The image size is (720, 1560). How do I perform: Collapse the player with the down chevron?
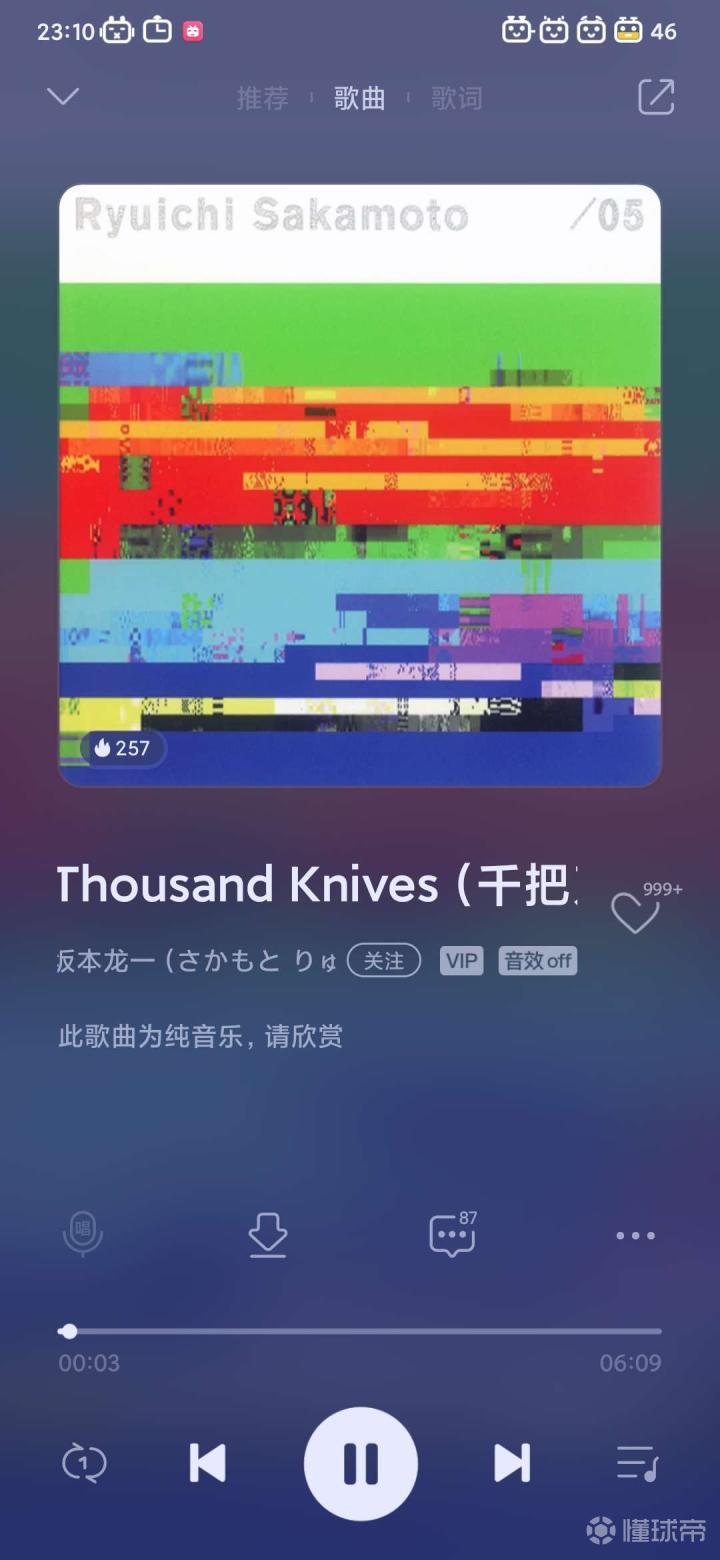pyautogui.click(x=63, y=97)
